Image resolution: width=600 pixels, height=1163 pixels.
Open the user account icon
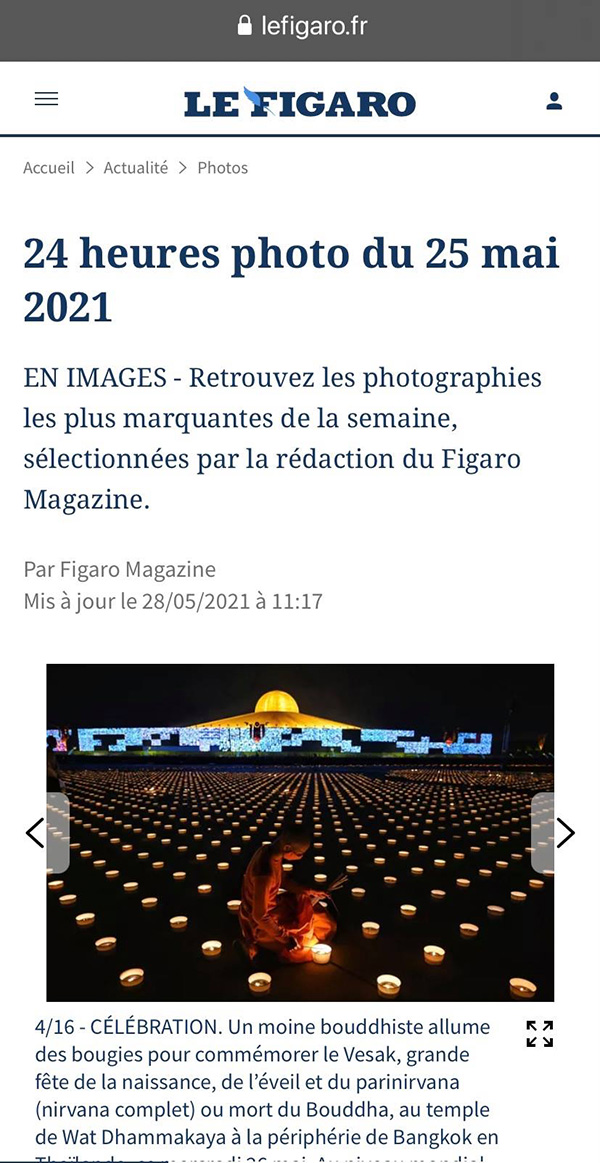point(554,101)
